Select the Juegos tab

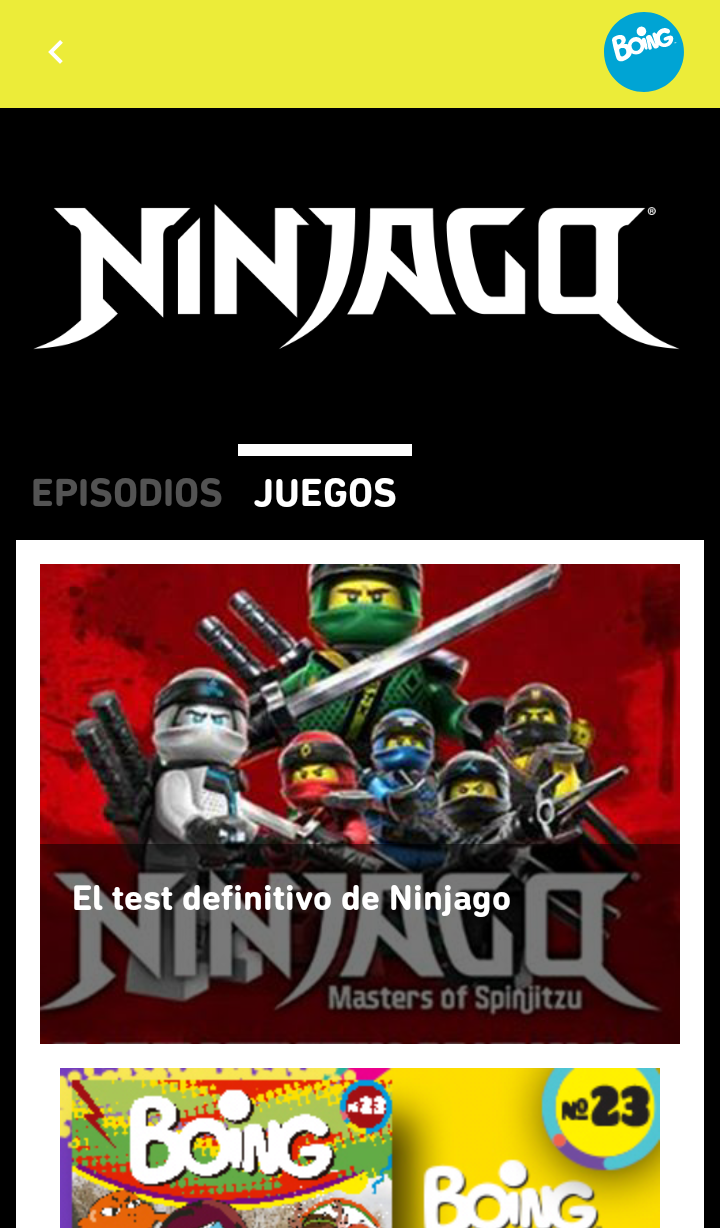[325, 493]
